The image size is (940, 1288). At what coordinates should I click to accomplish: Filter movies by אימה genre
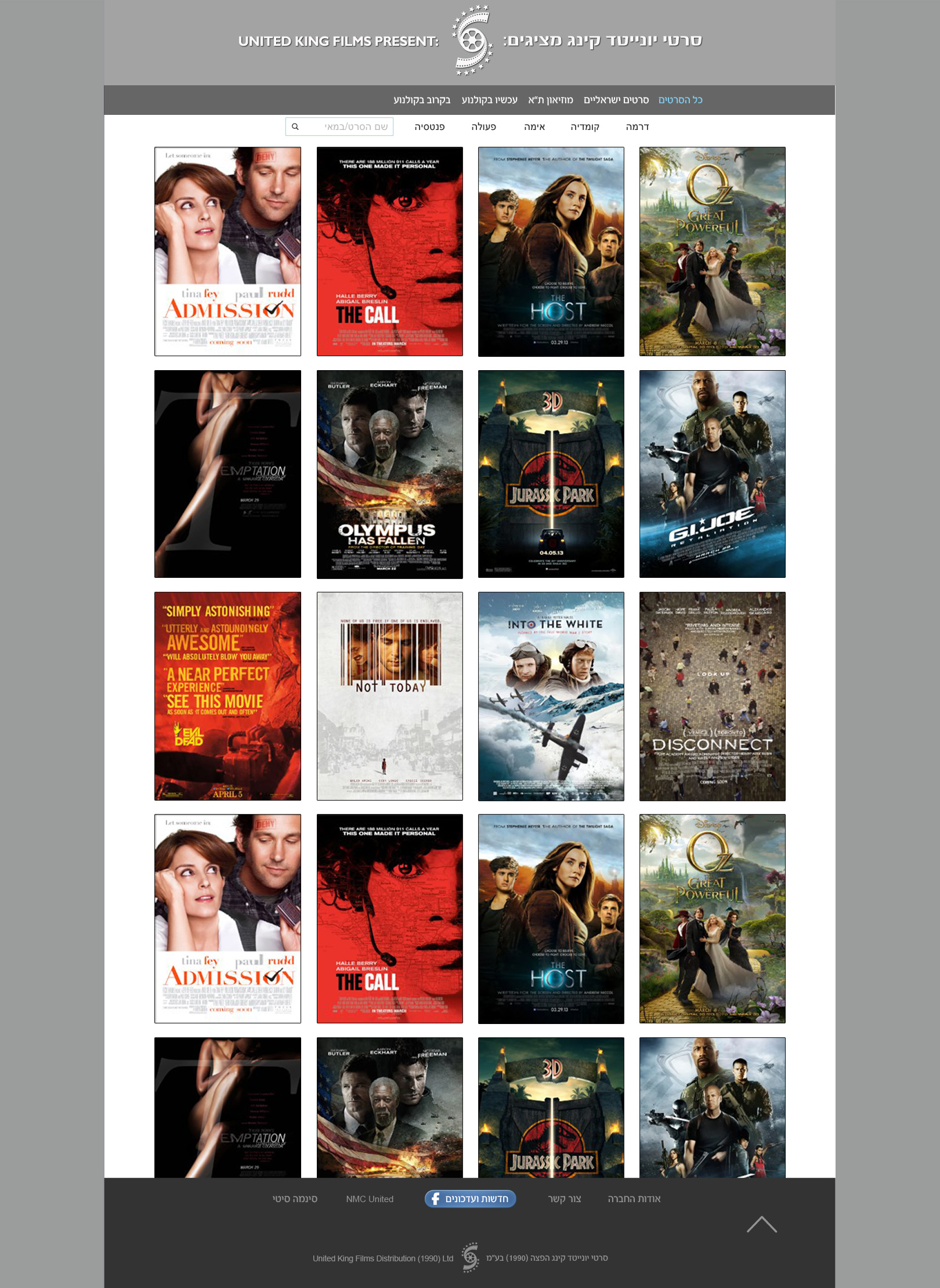(534, 126)
